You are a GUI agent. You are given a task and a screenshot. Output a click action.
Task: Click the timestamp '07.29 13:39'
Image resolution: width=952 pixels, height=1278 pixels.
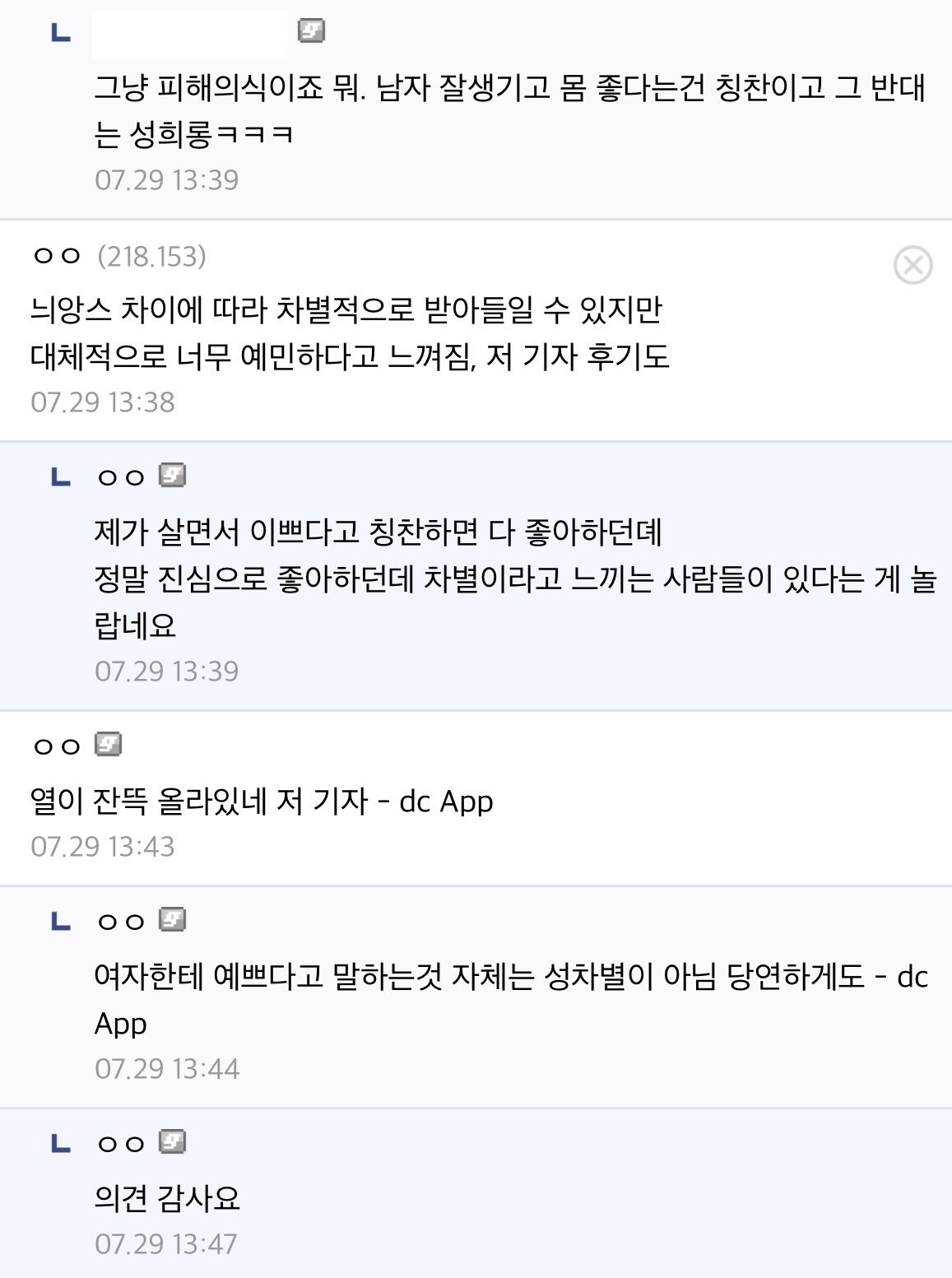pyautogui.click(x=167, y=176)
